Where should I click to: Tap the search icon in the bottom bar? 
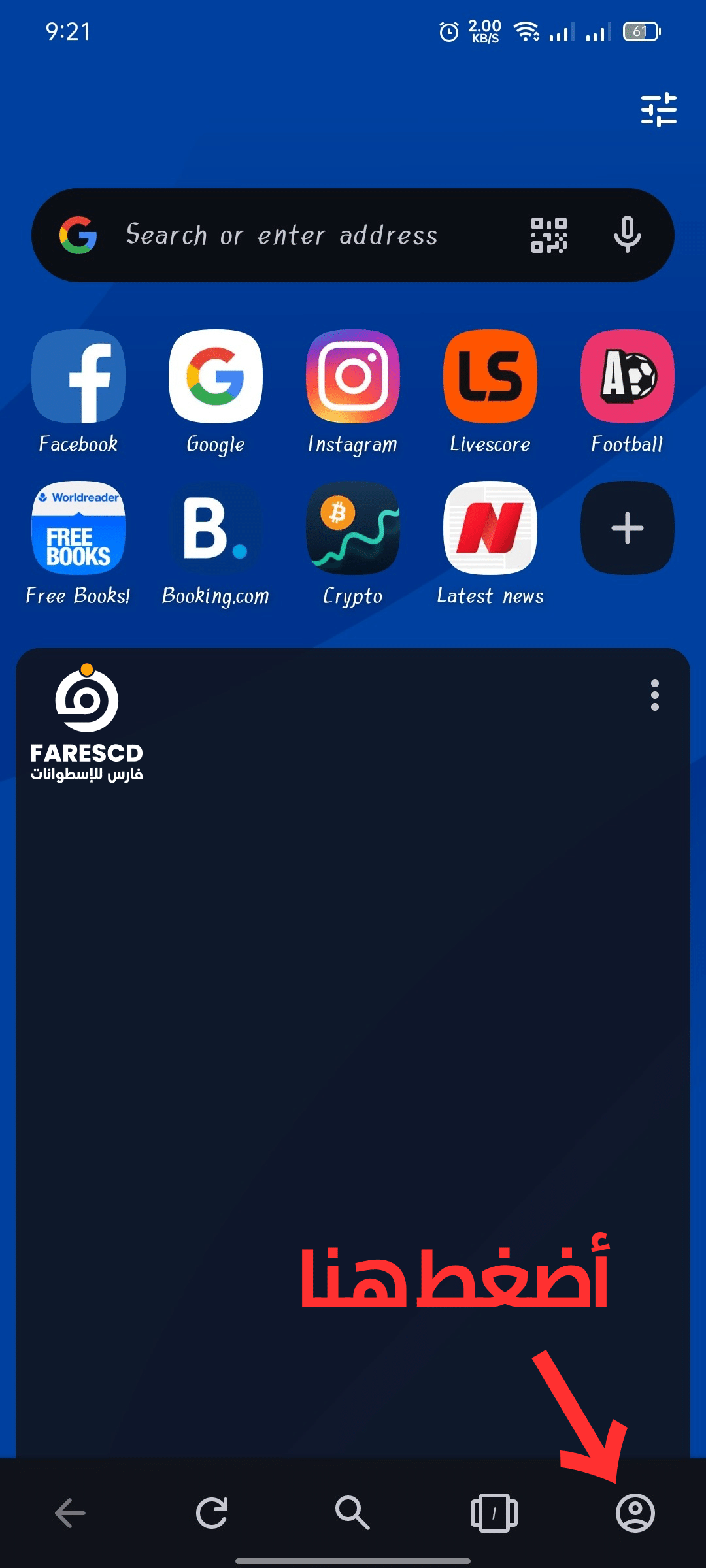[353, 1512]
